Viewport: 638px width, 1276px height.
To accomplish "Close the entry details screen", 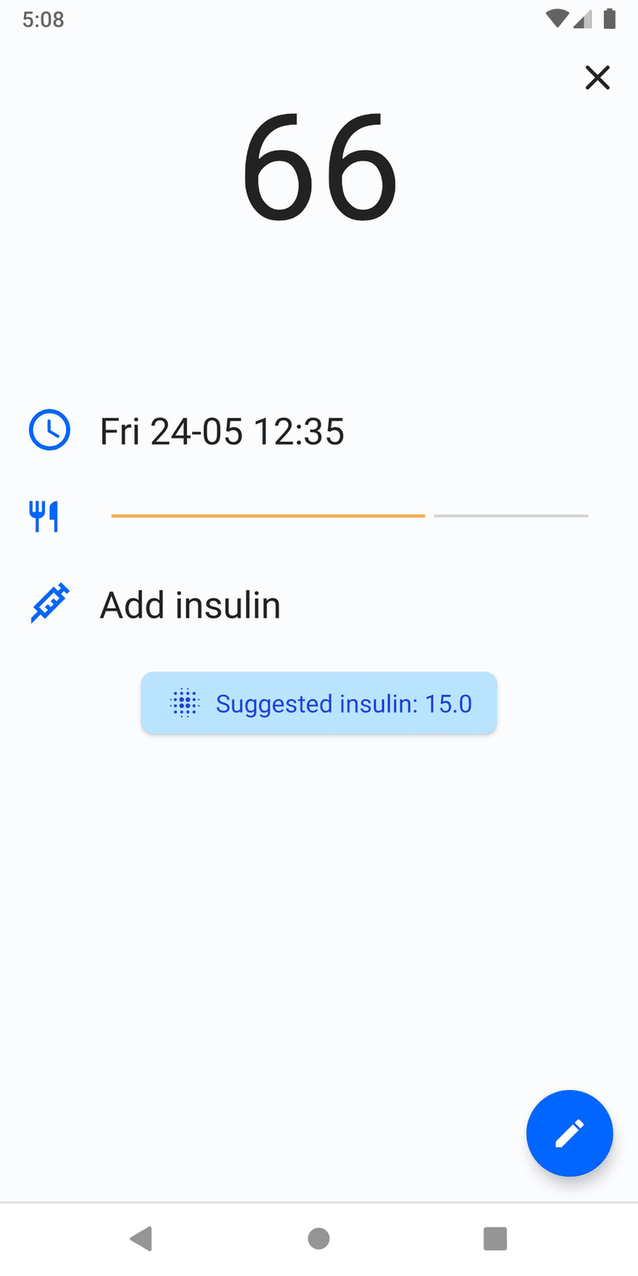I will pyautogui.click(x=597, y=78).
